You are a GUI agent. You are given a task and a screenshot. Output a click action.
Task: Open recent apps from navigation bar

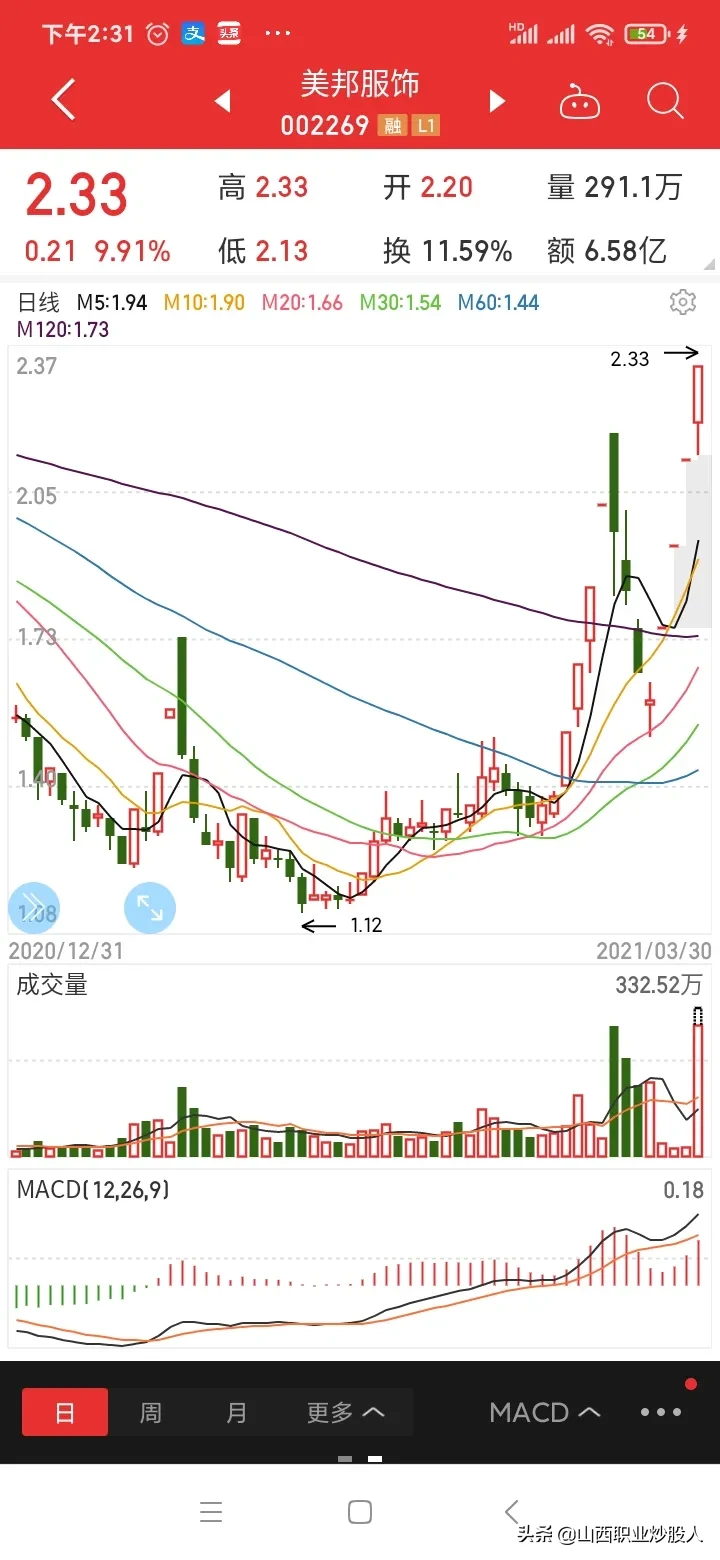coord(211,1512)
